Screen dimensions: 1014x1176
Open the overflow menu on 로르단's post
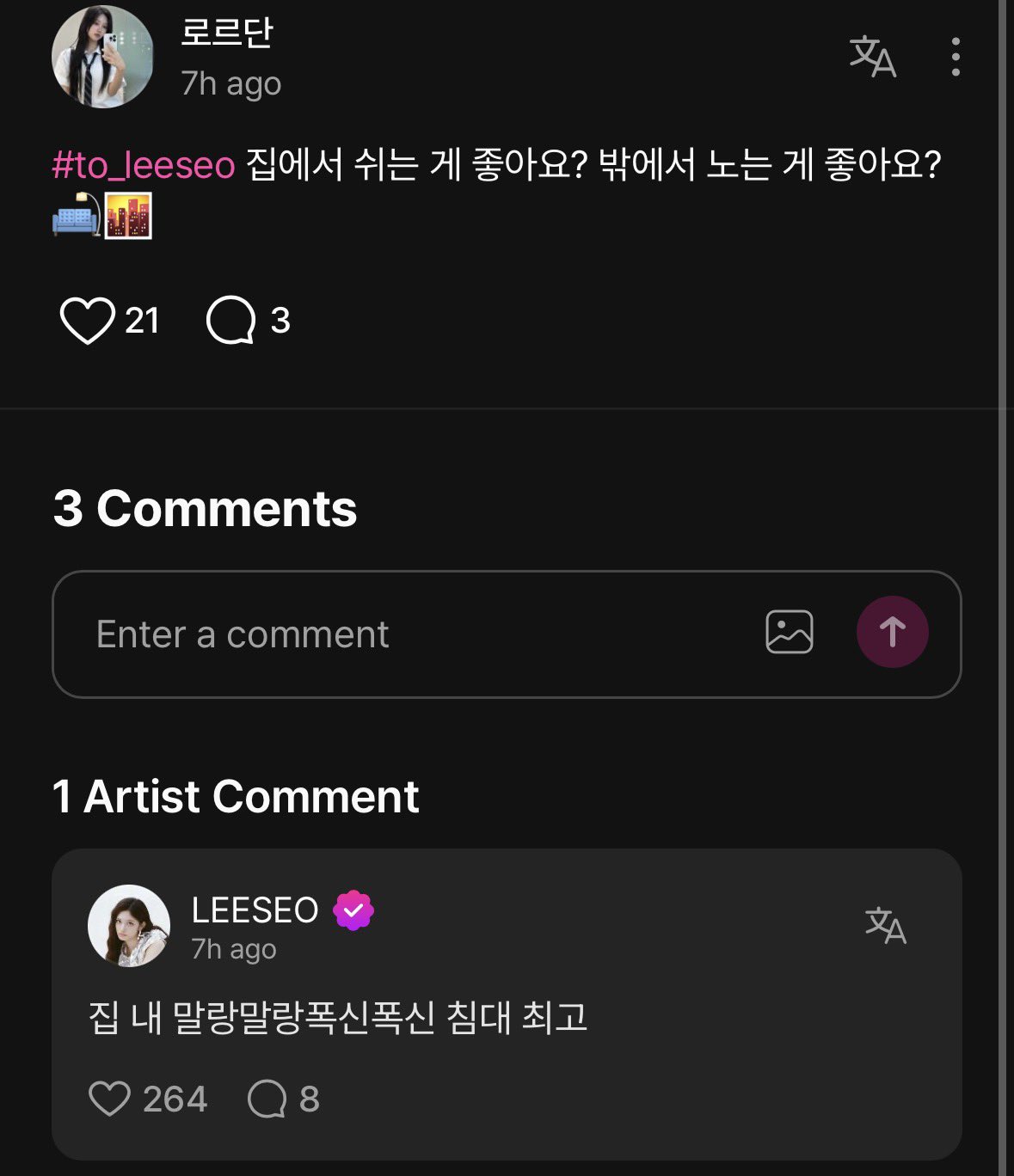tap(956, 57)
